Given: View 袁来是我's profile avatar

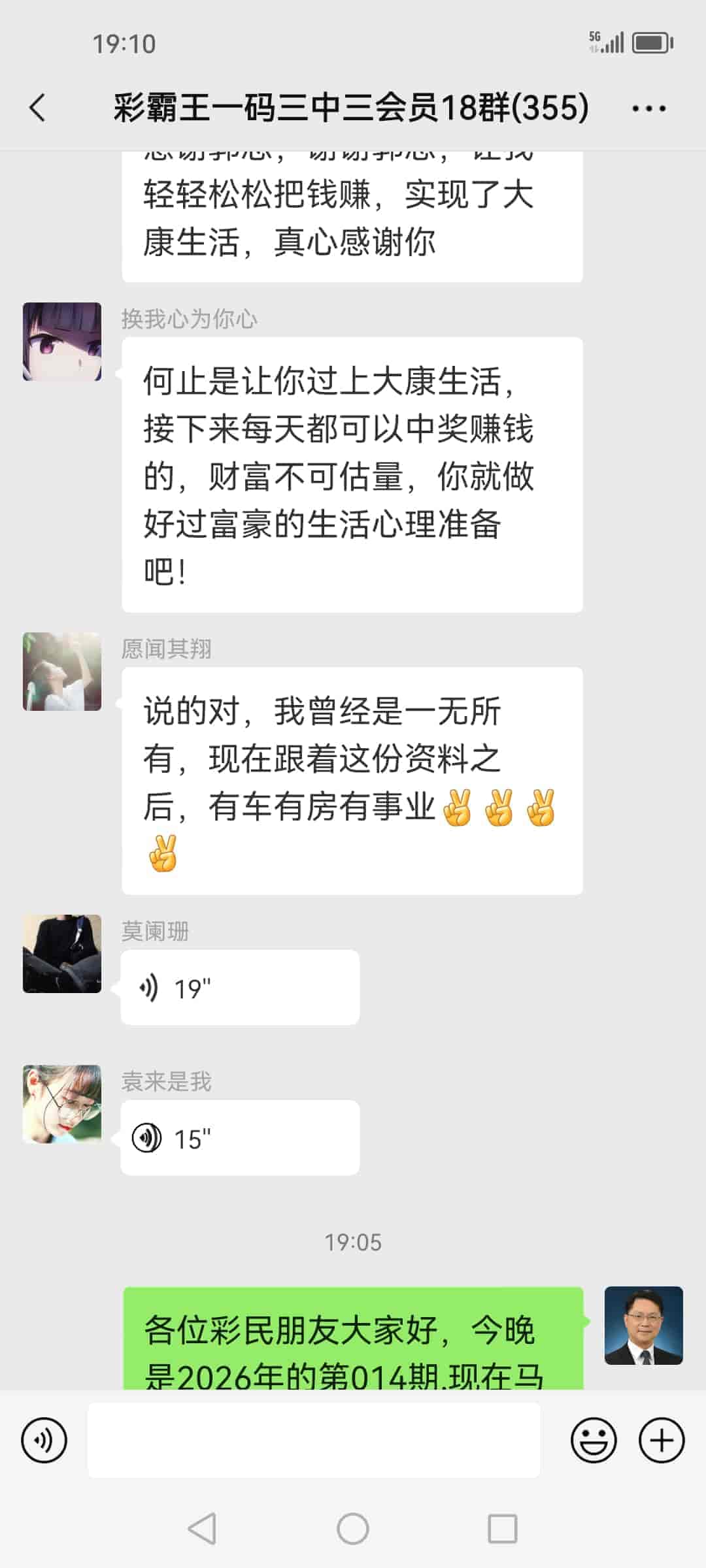Looking at the screenshot, I should click(62, 1104).
